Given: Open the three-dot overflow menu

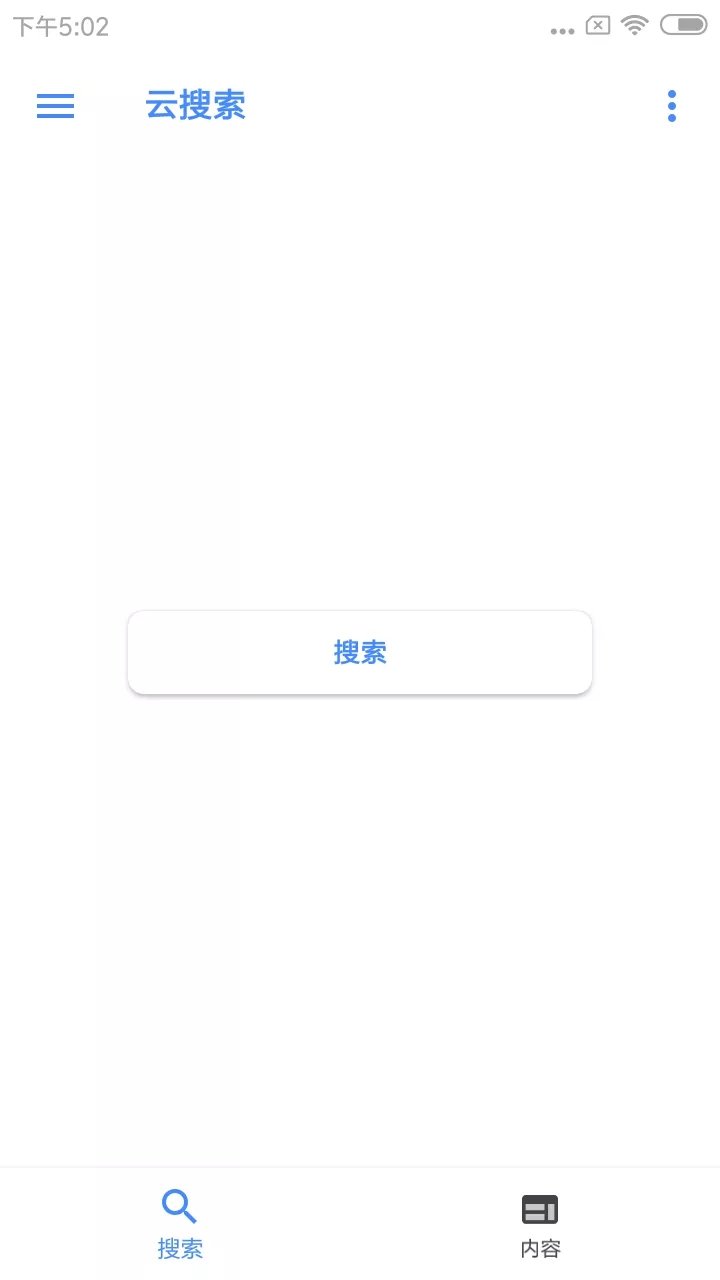Looking at the screenshot, I should 672,106.
